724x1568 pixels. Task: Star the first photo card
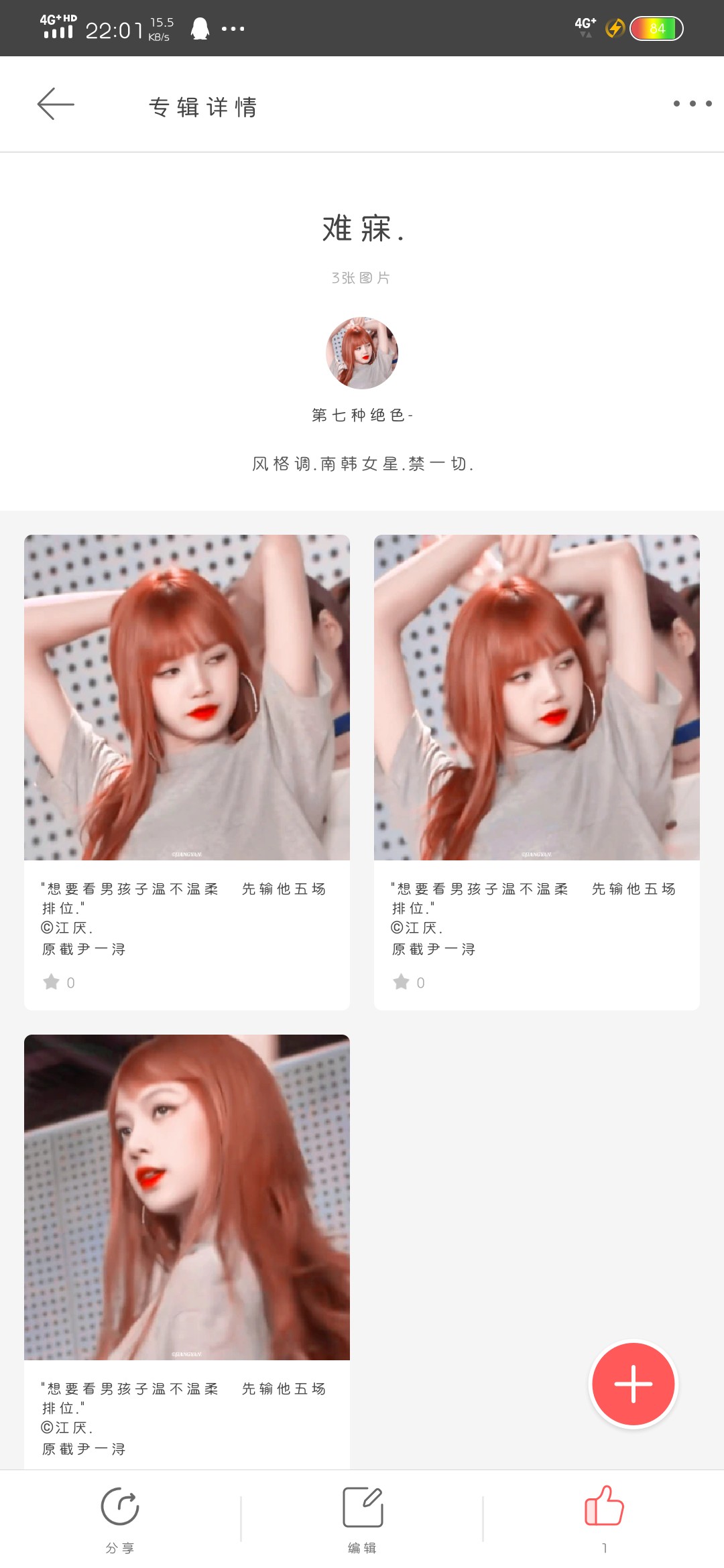(52, 982)
